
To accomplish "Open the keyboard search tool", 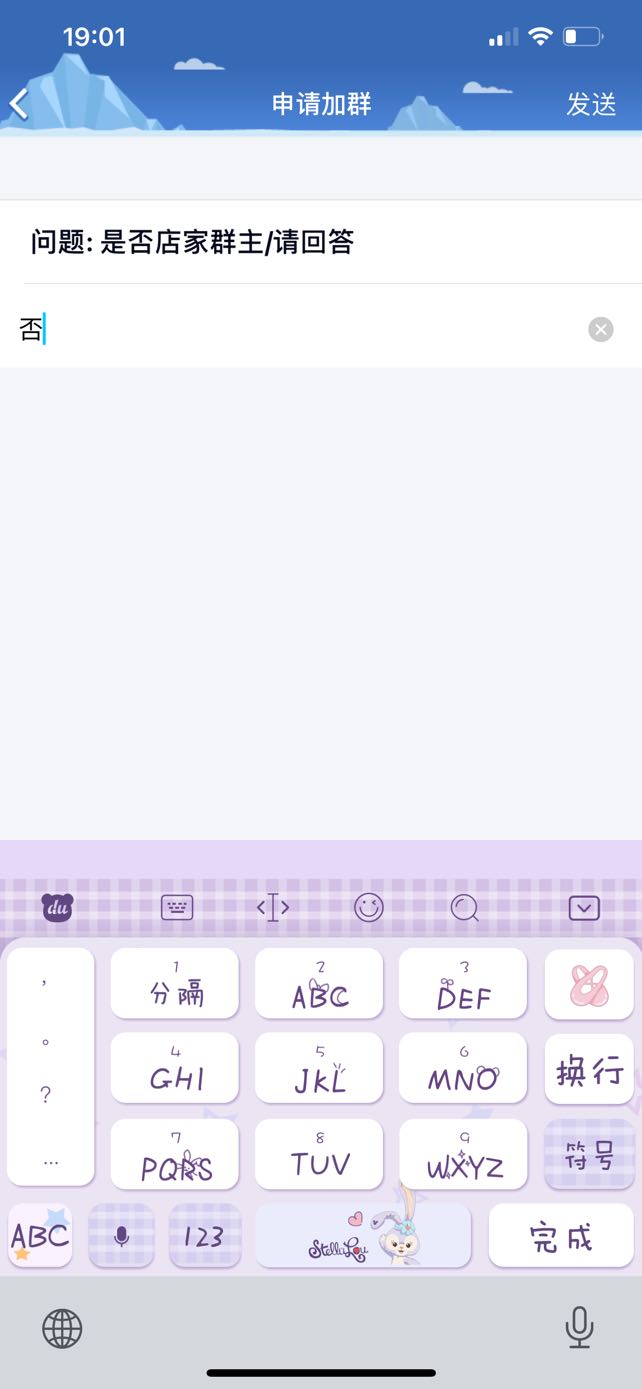I will pos(464,908).
